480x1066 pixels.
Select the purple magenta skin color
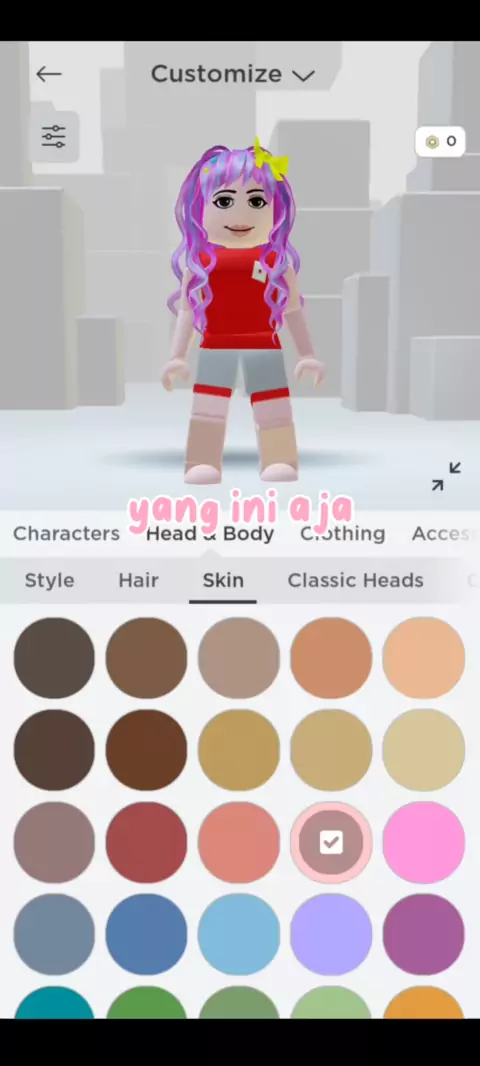(424, 934)
